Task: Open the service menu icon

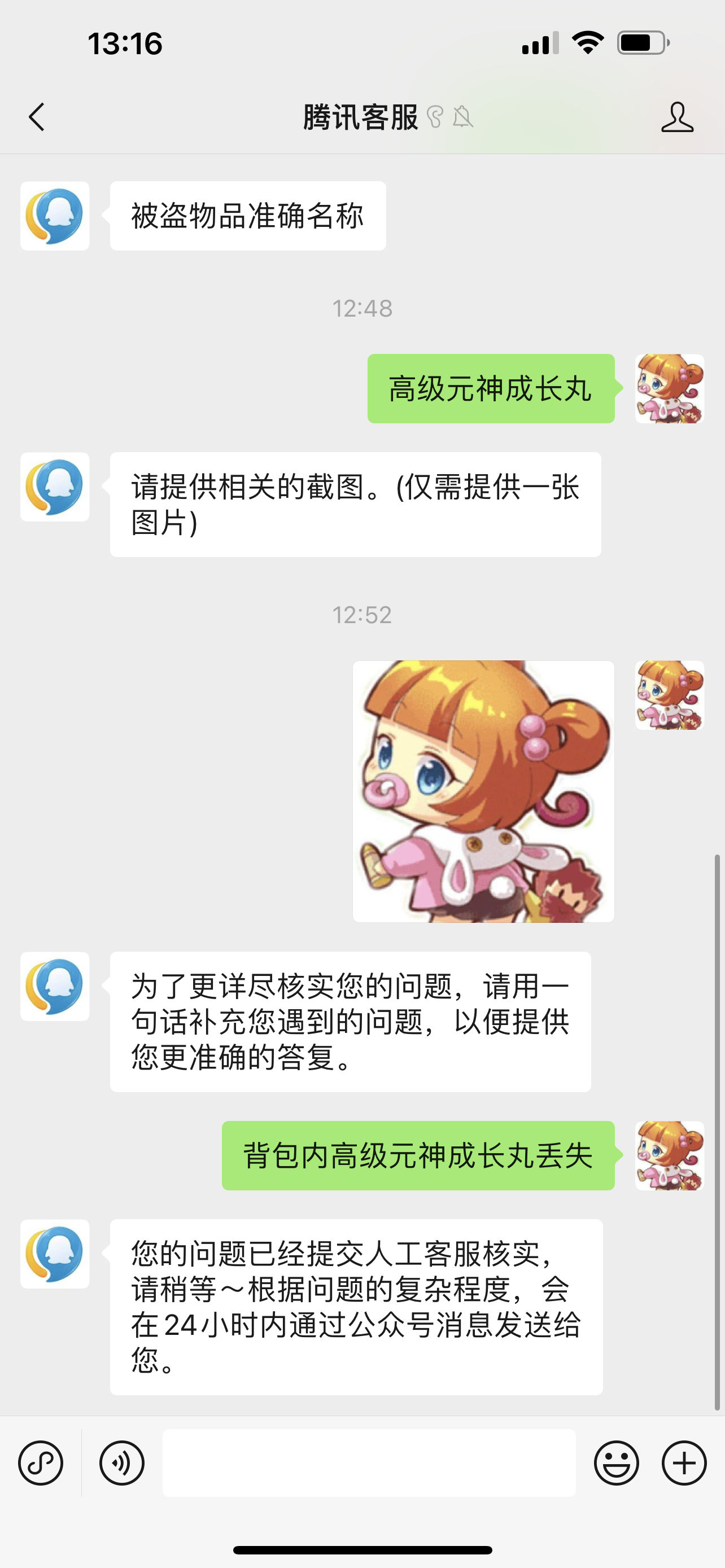Action: tap(41, 1462)
